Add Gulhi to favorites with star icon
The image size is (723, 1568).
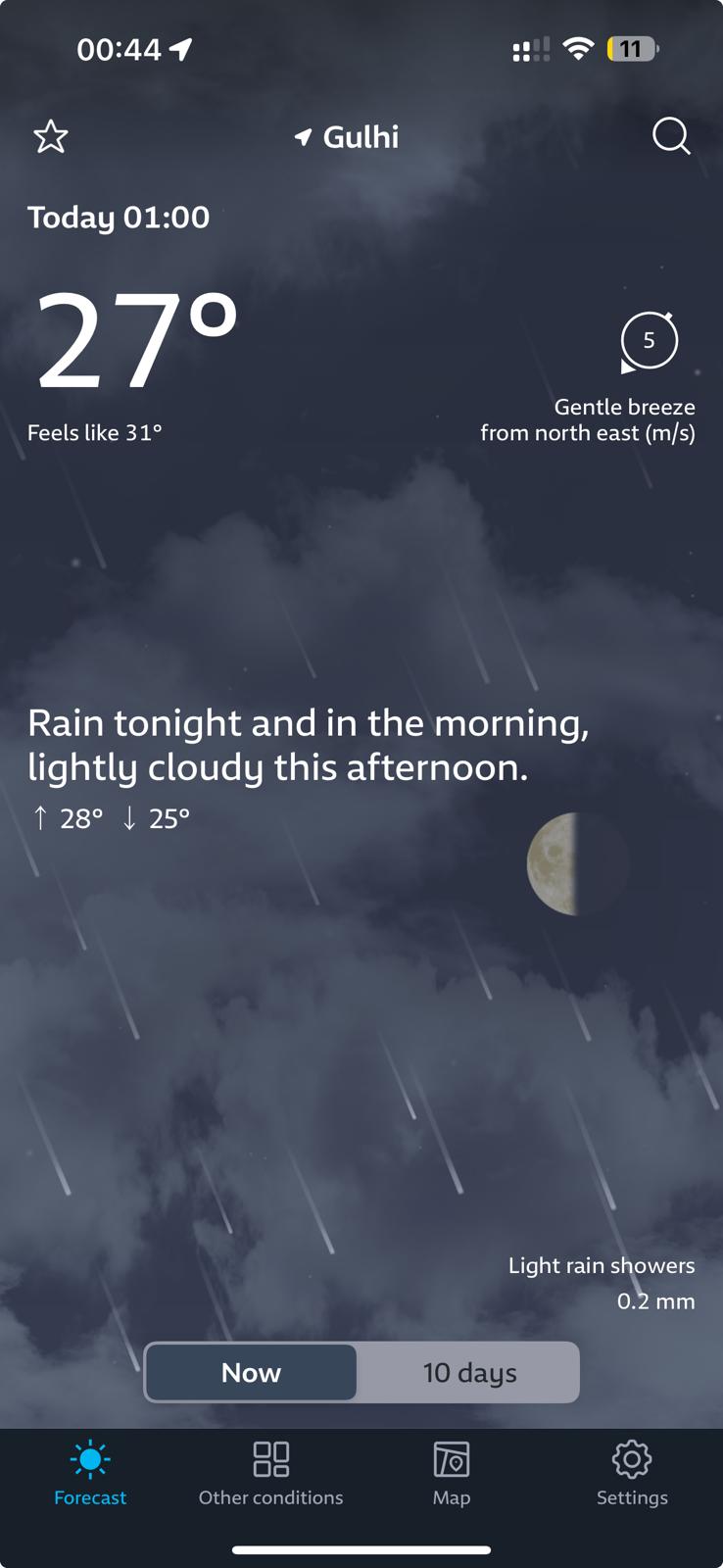(x=51, y=137)
